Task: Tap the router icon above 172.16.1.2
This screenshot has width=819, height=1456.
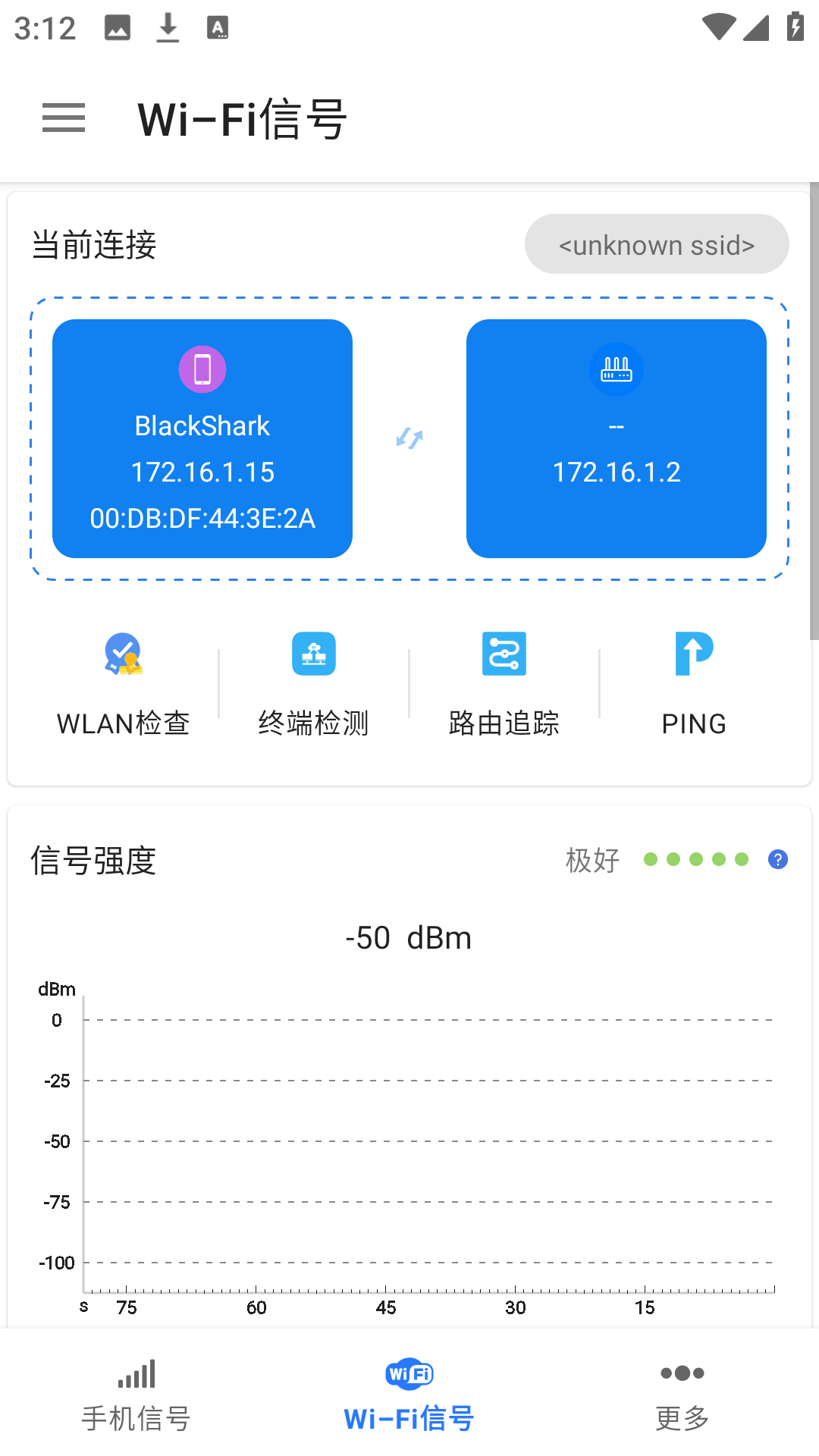Action: tap(617, 369)
